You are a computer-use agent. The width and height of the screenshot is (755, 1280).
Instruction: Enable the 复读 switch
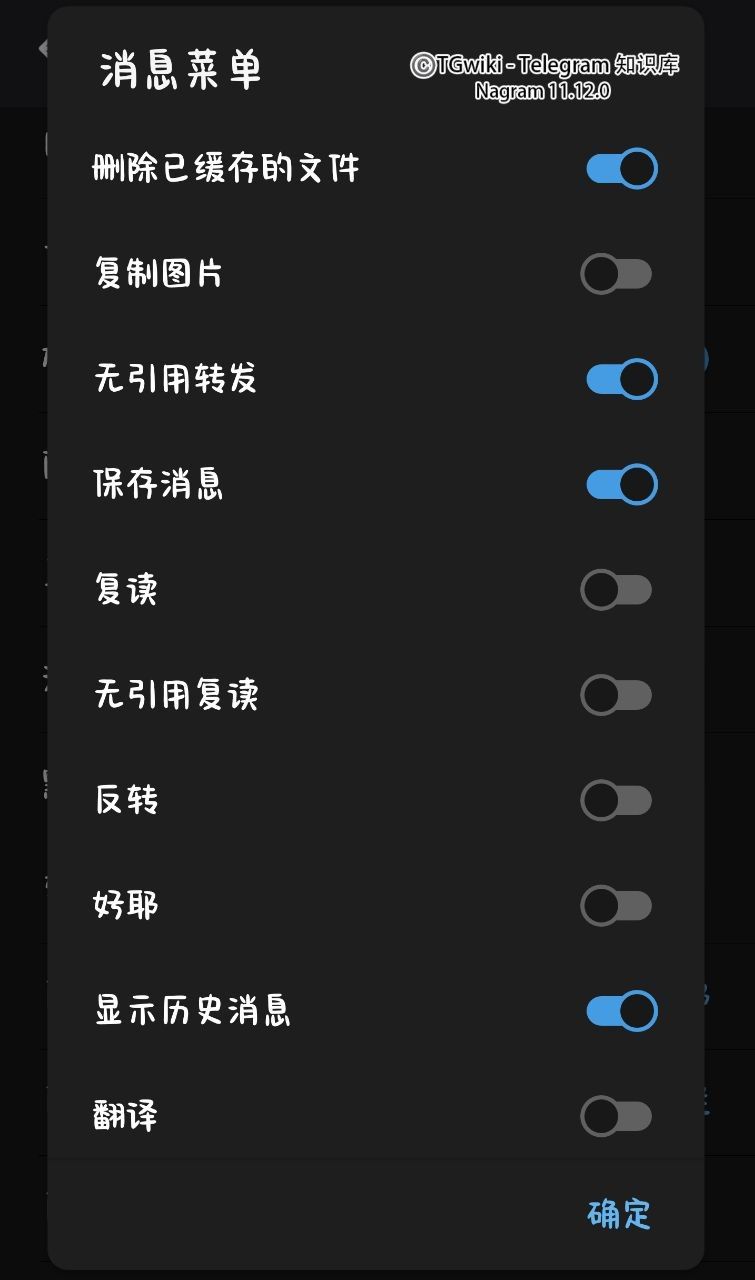pos(617,589)
